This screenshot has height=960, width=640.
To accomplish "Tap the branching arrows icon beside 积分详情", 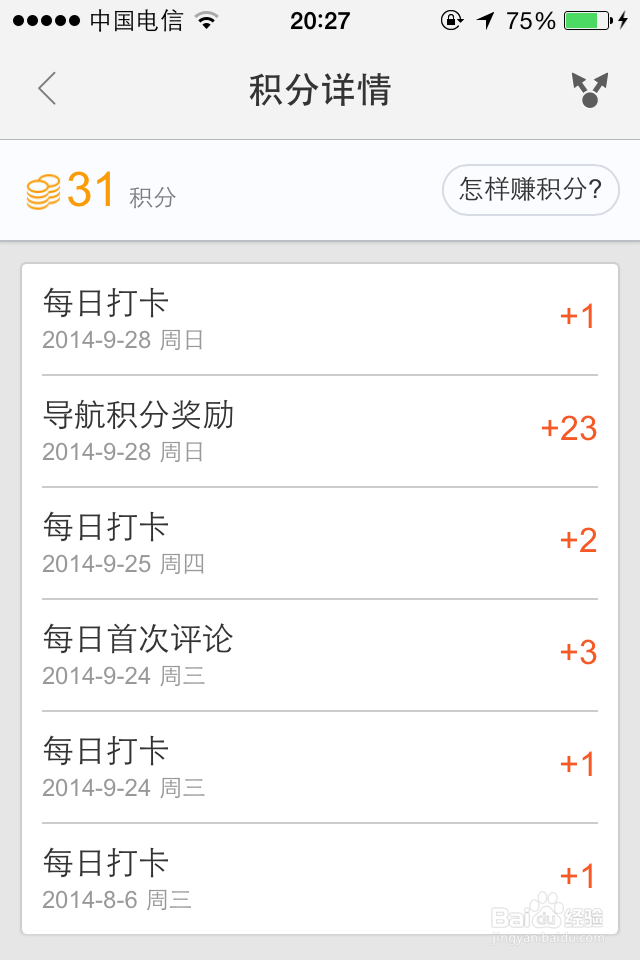I will (590, 90).
